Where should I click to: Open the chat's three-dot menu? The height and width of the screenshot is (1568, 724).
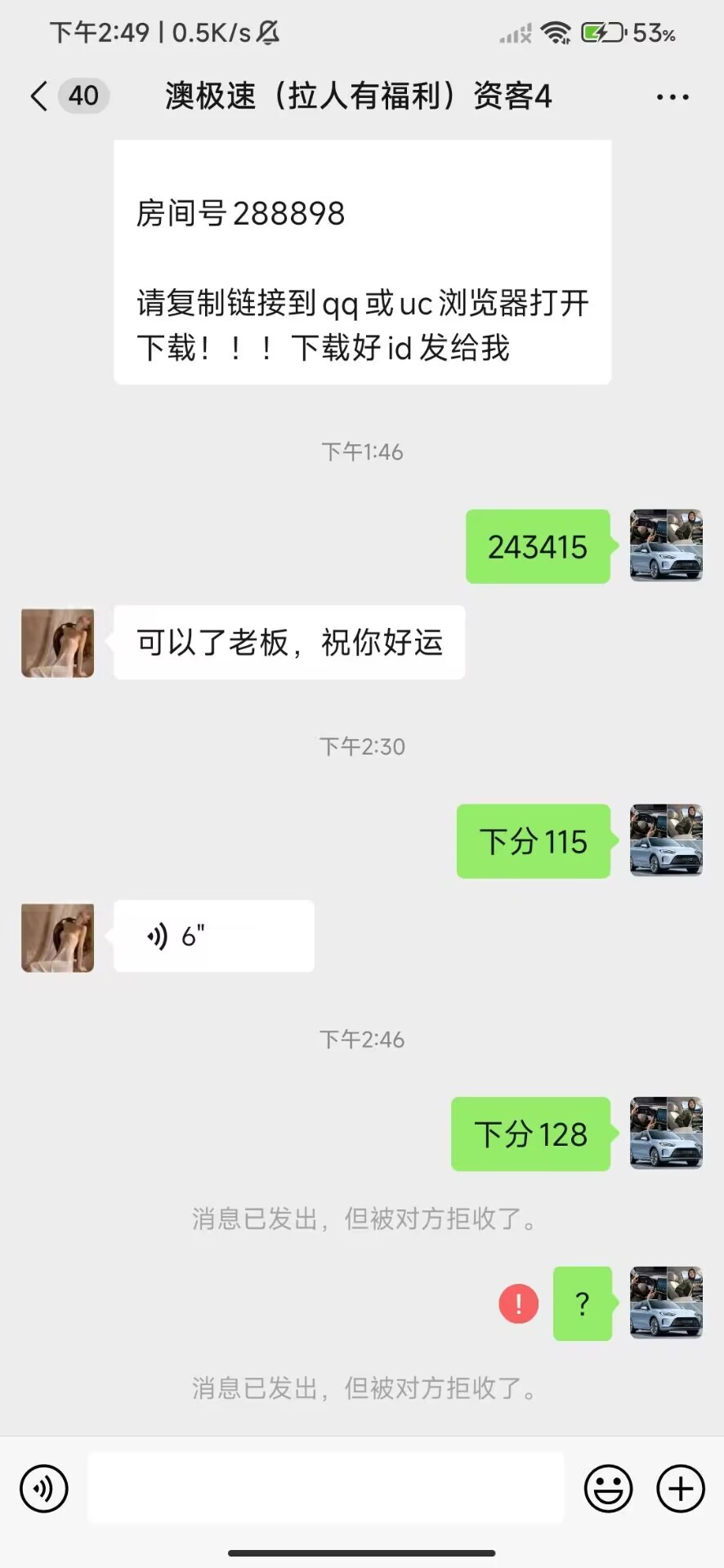click(x=672, y=97)
